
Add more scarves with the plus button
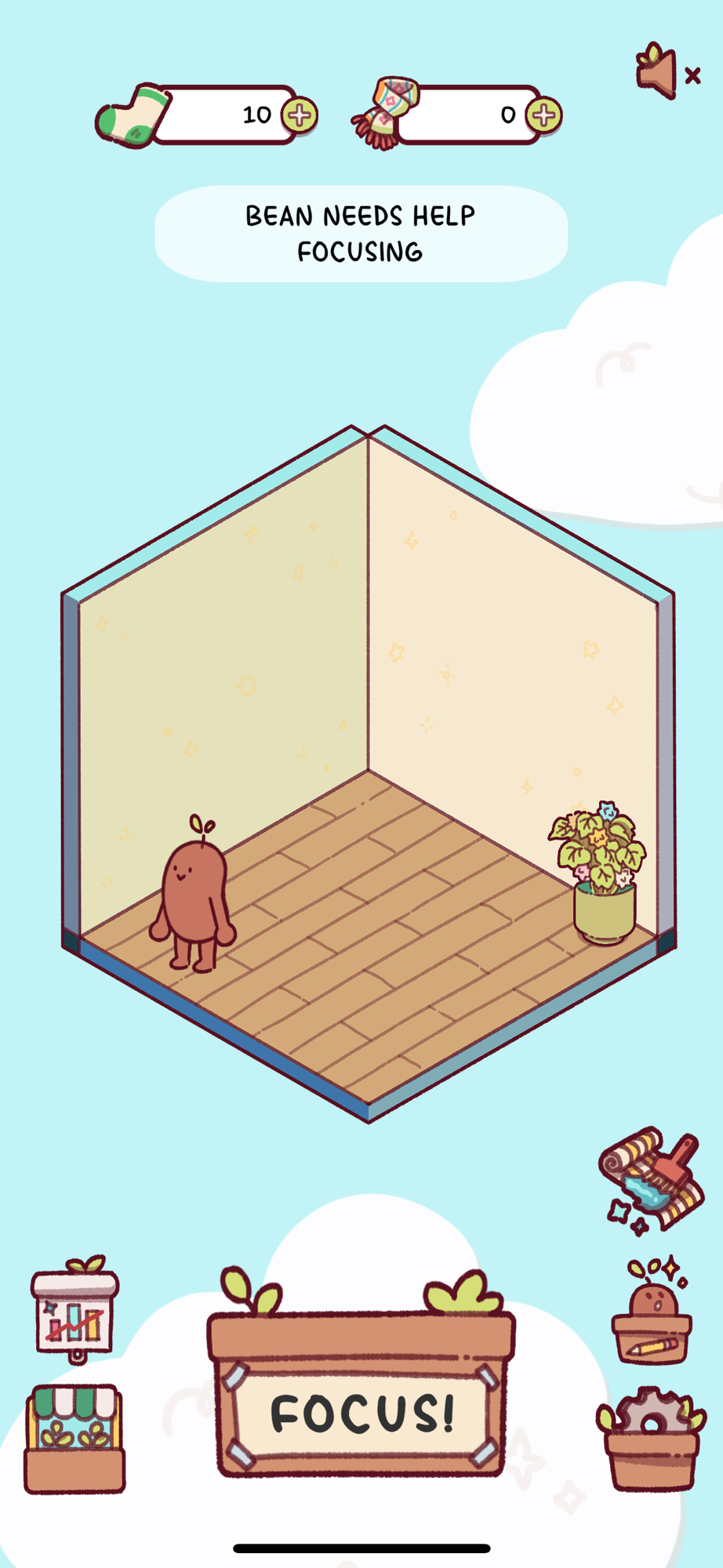[x=543, y=116]
